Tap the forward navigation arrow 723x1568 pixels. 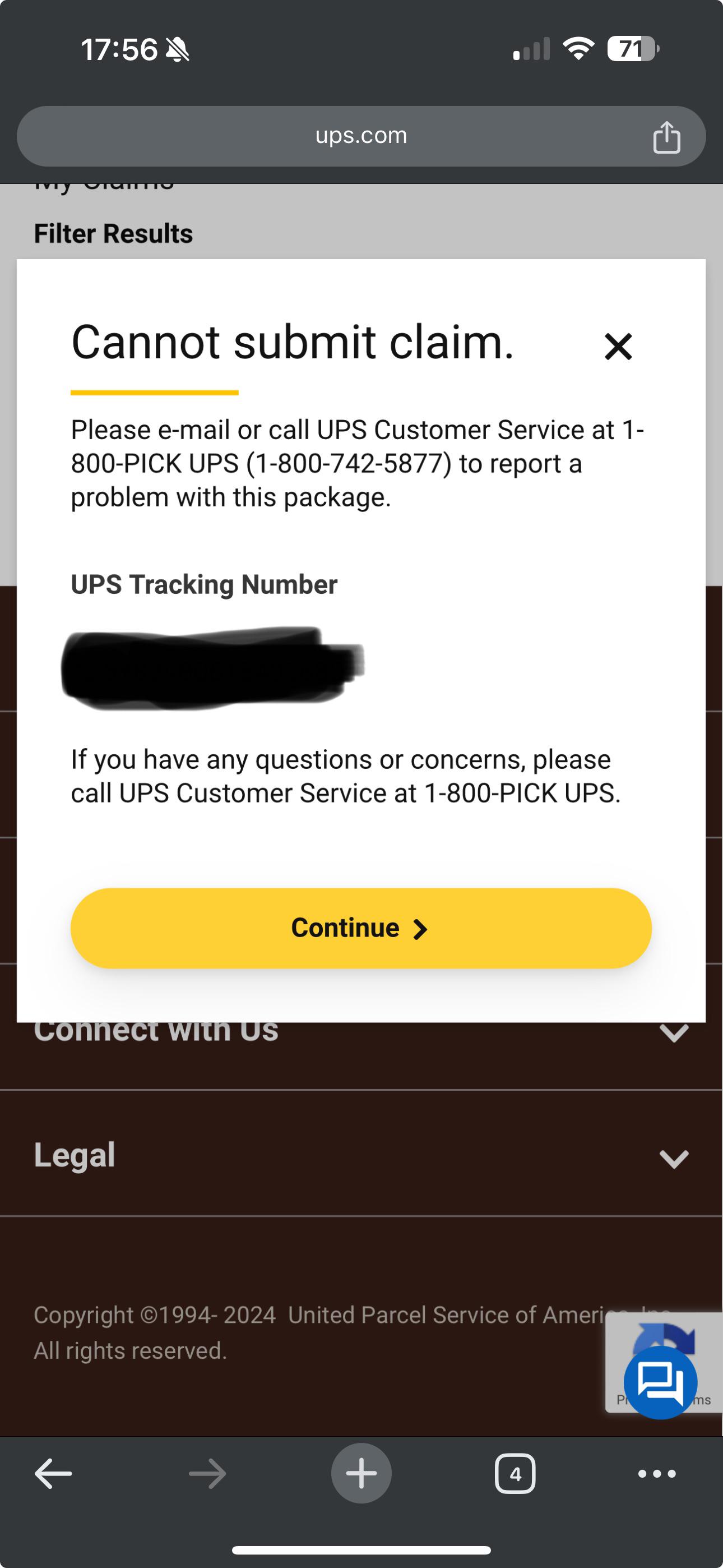coord(207,1473)
